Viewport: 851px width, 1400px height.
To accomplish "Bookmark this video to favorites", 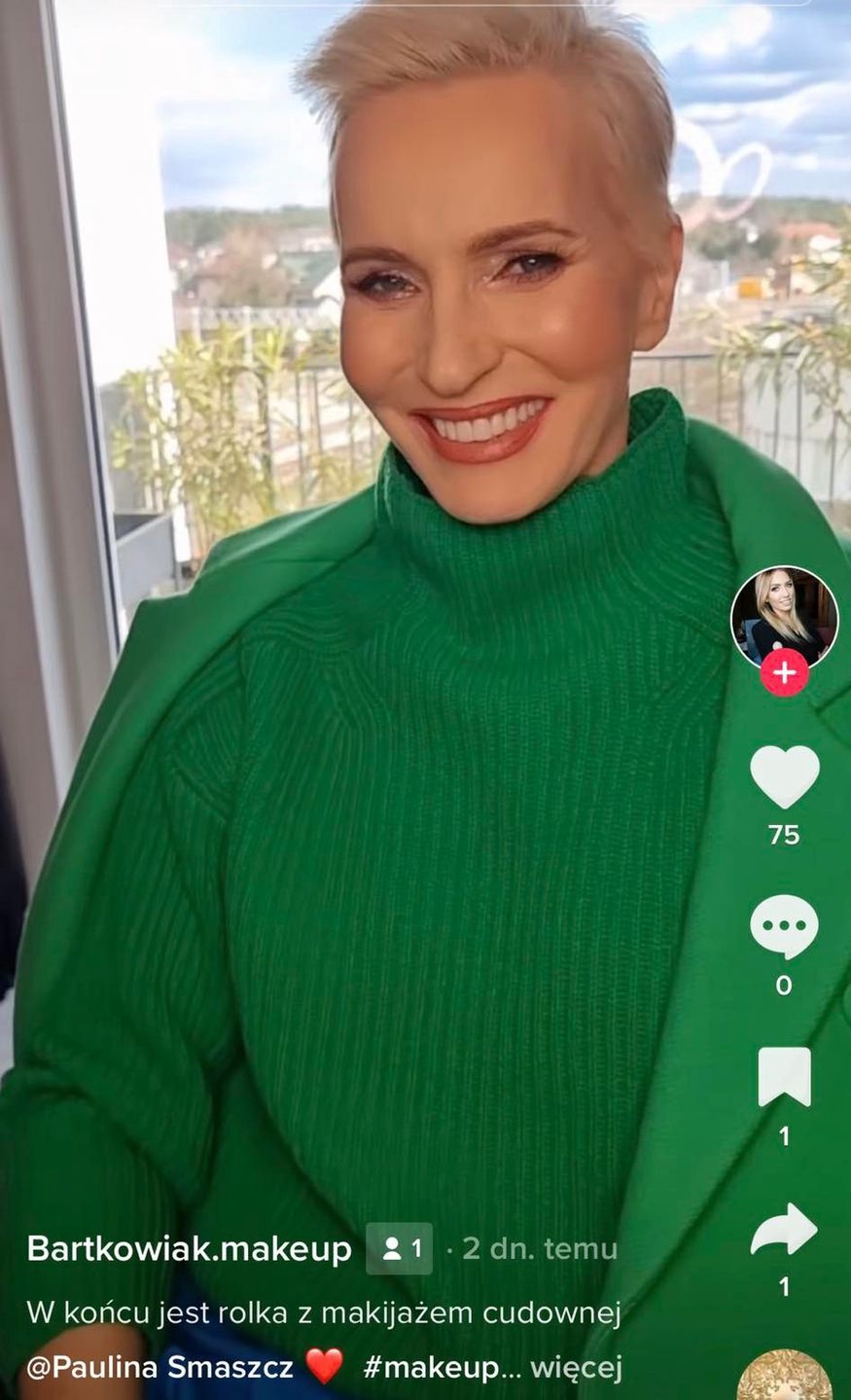I will coord(784,1077).
